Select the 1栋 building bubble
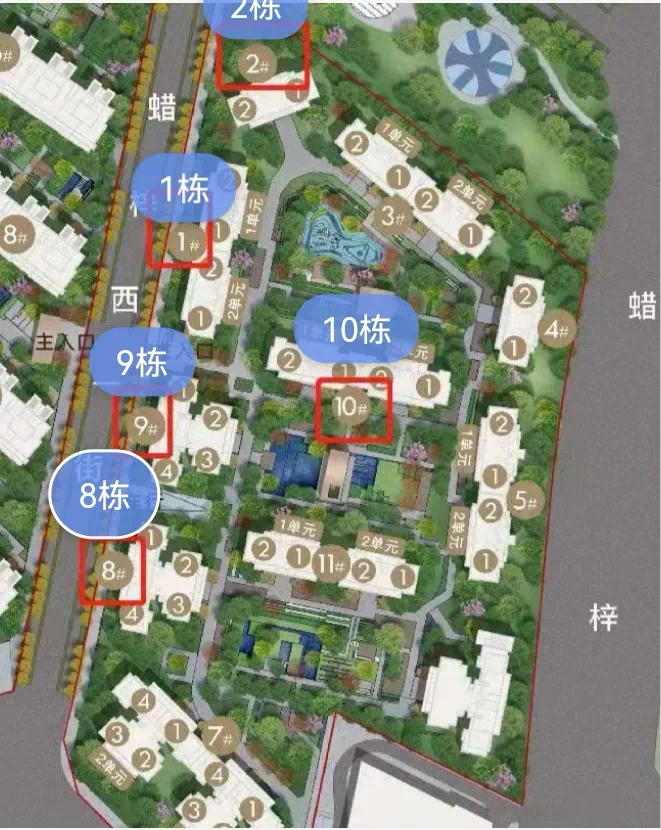 183,189
